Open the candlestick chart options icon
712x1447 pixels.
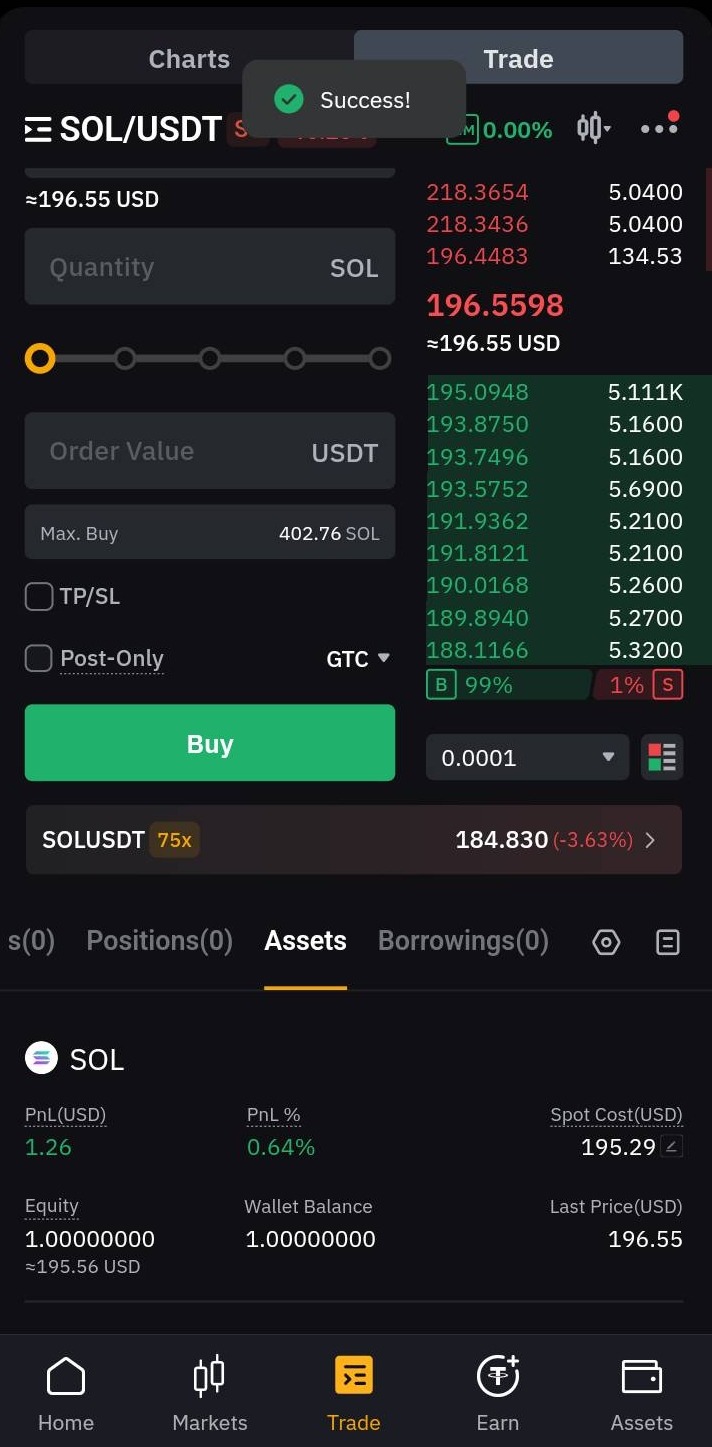(594, 128)
